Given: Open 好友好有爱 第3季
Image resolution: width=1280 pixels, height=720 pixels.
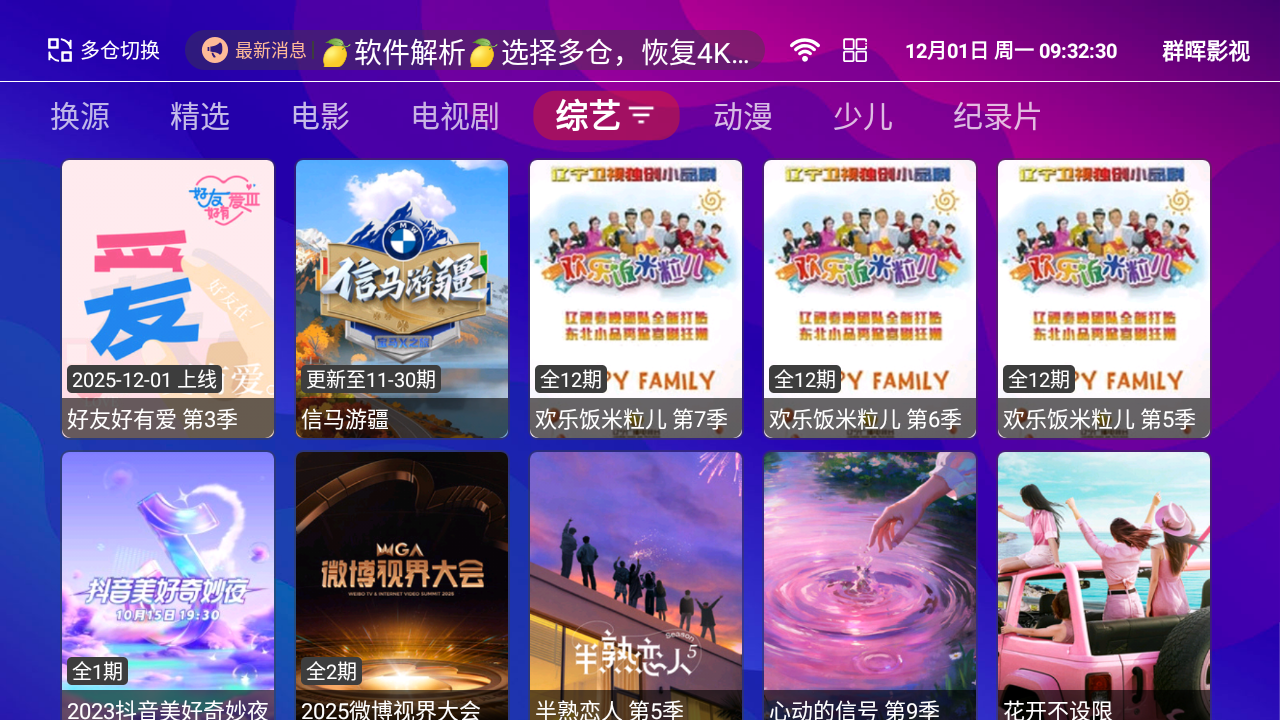Looking at the screenshot, I should click(168, 298).
